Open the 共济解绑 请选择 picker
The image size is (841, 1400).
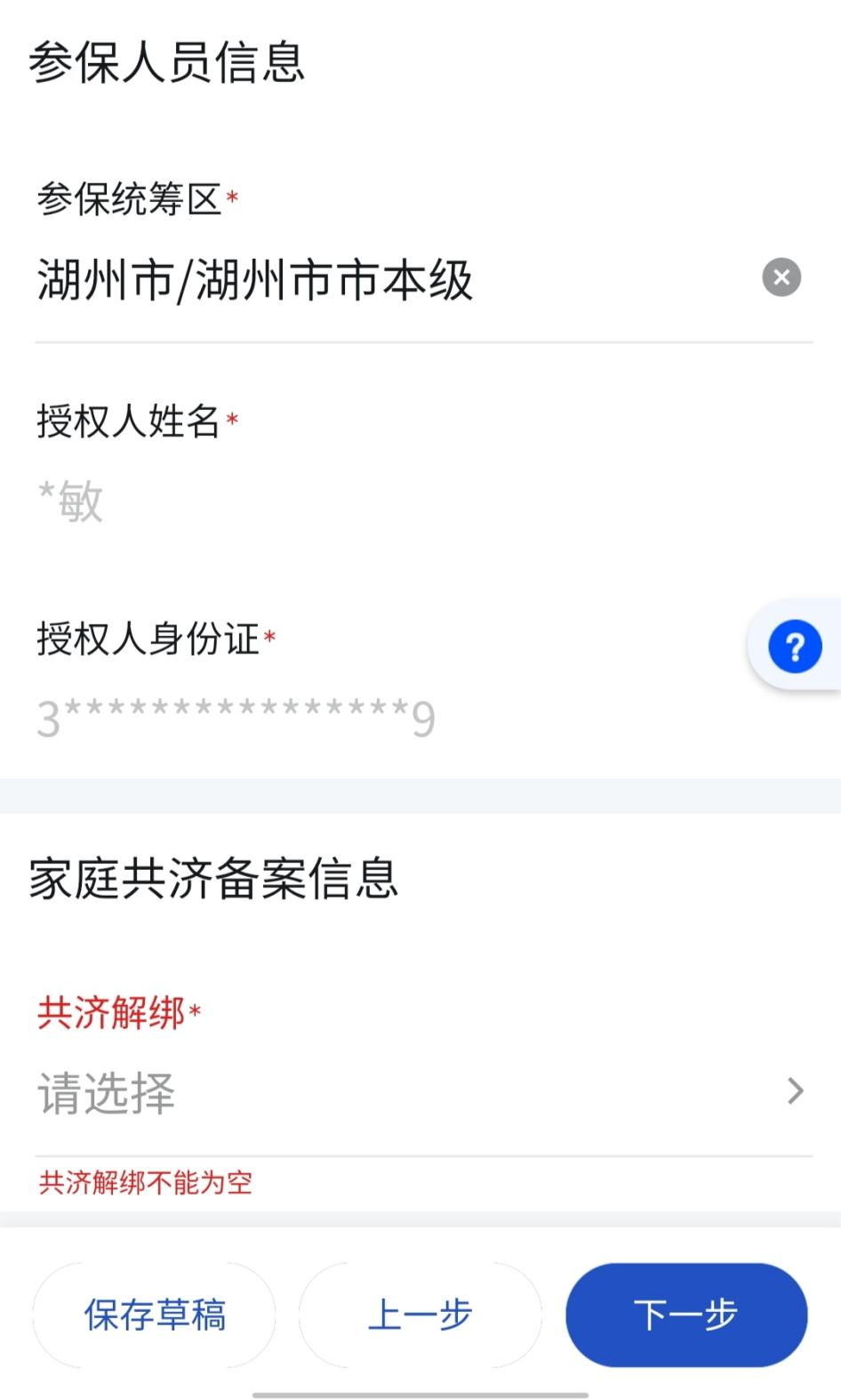click(423, 1092)
